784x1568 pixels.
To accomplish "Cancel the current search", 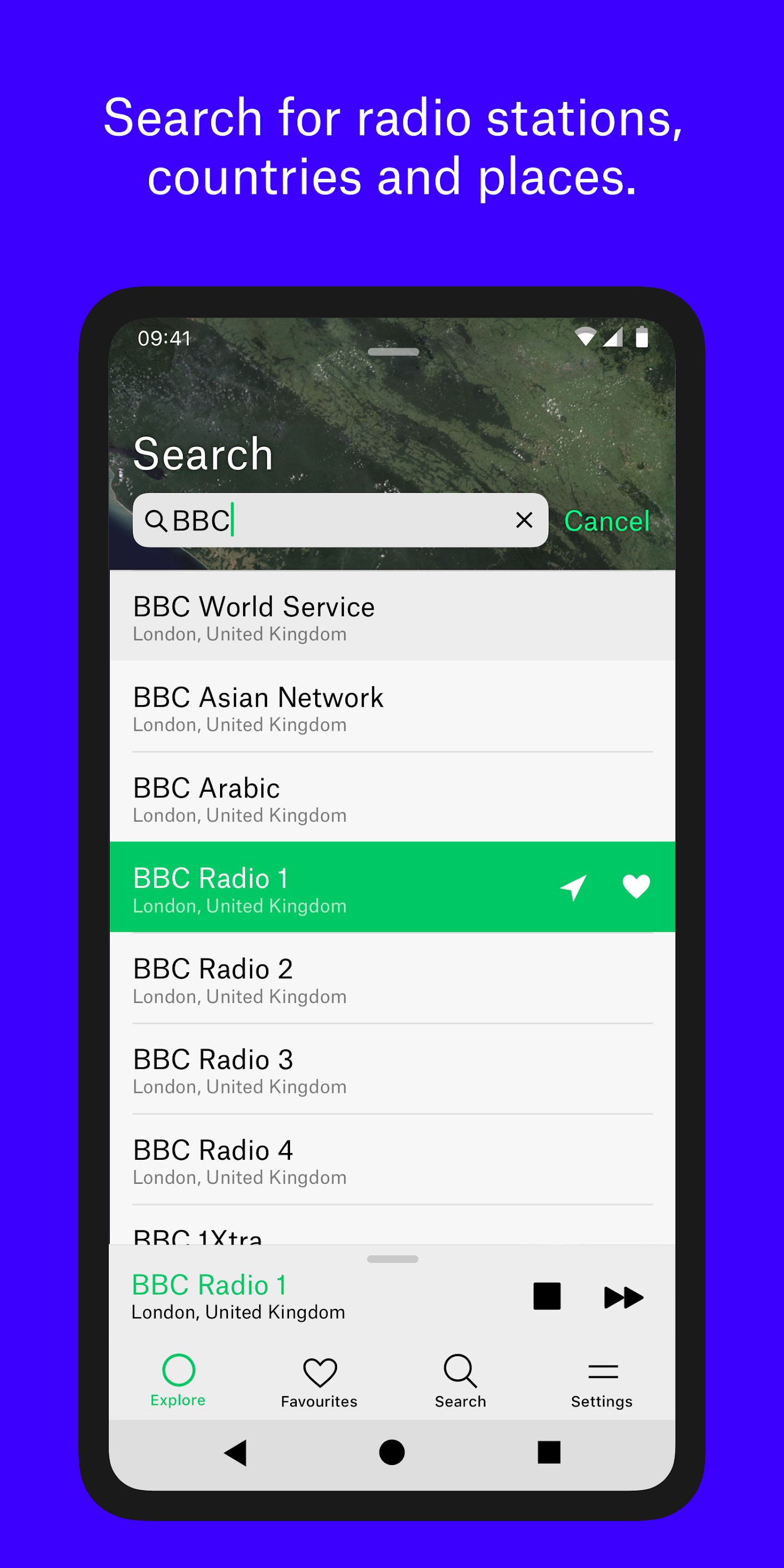I will 607,521.
